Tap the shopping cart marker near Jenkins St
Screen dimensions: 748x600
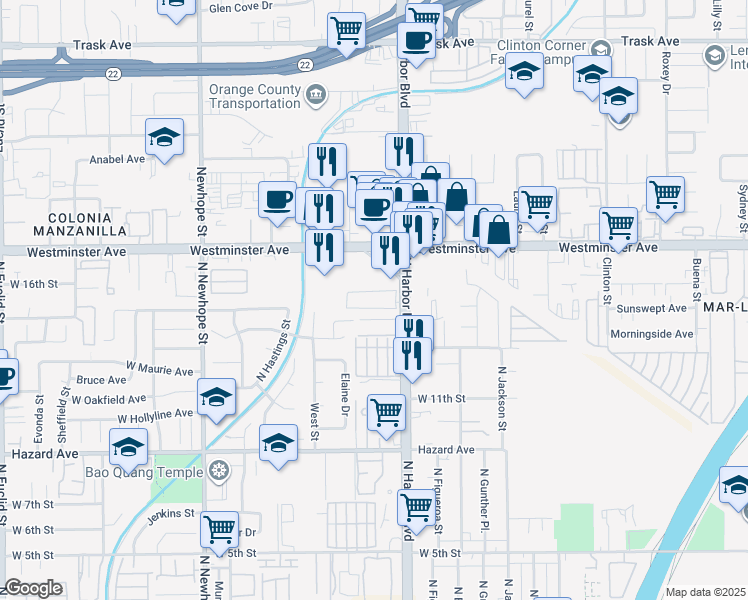pos(219,530)
